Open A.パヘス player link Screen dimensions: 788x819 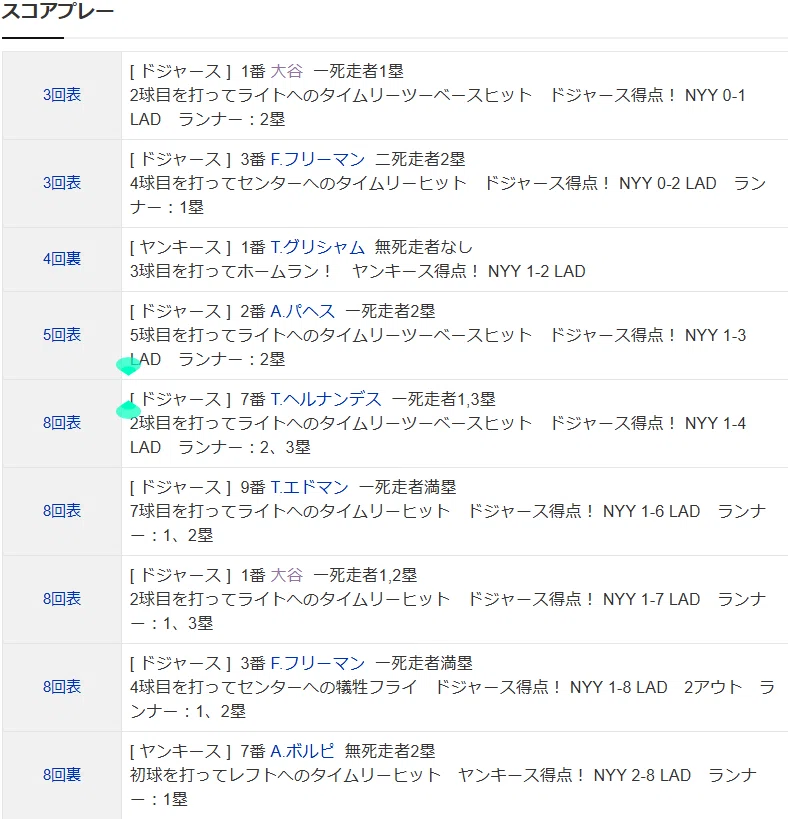coord(302,311)
